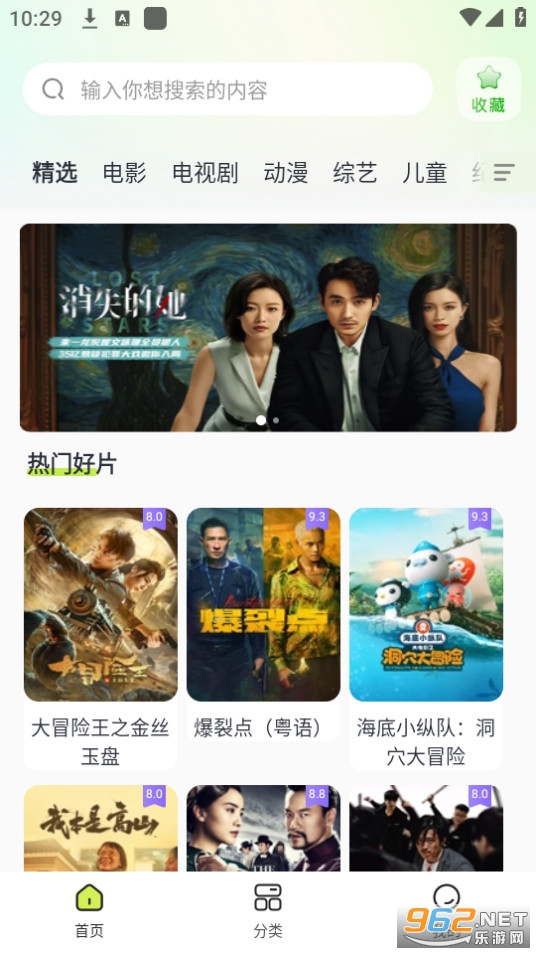The width and height of the screenshot is (536, 954).
Task: Switch to the 电视剧 tab
Action: tap(205, 173)
